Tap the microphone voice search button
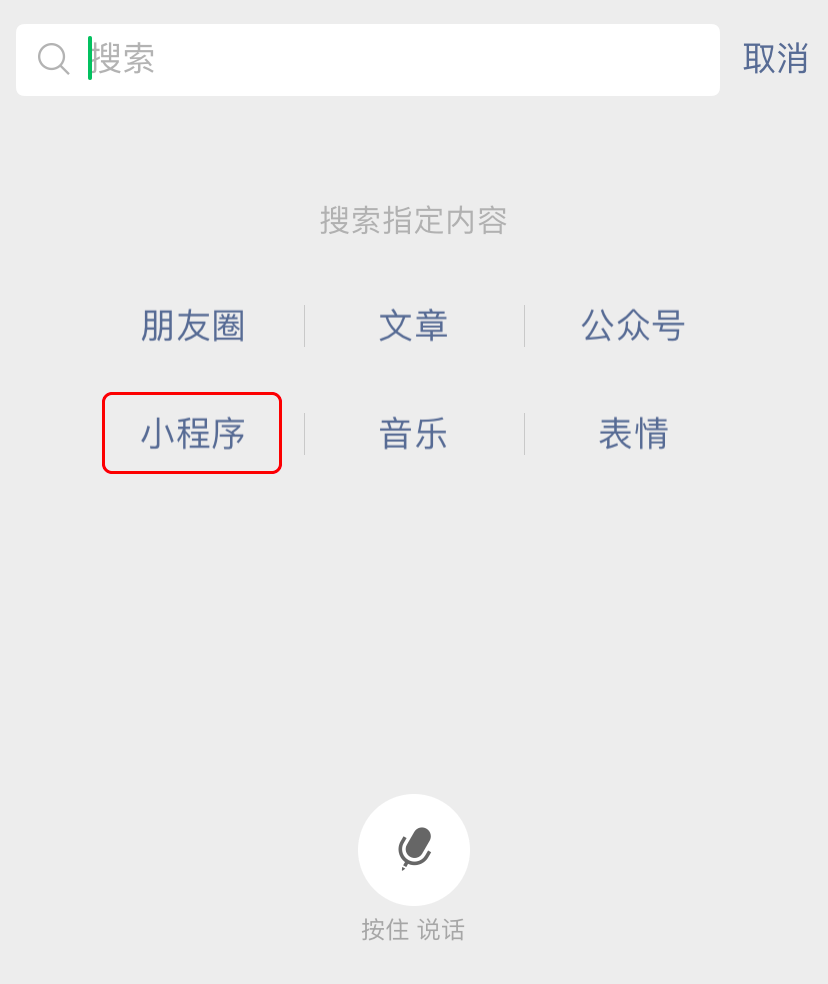 [414, 850]
